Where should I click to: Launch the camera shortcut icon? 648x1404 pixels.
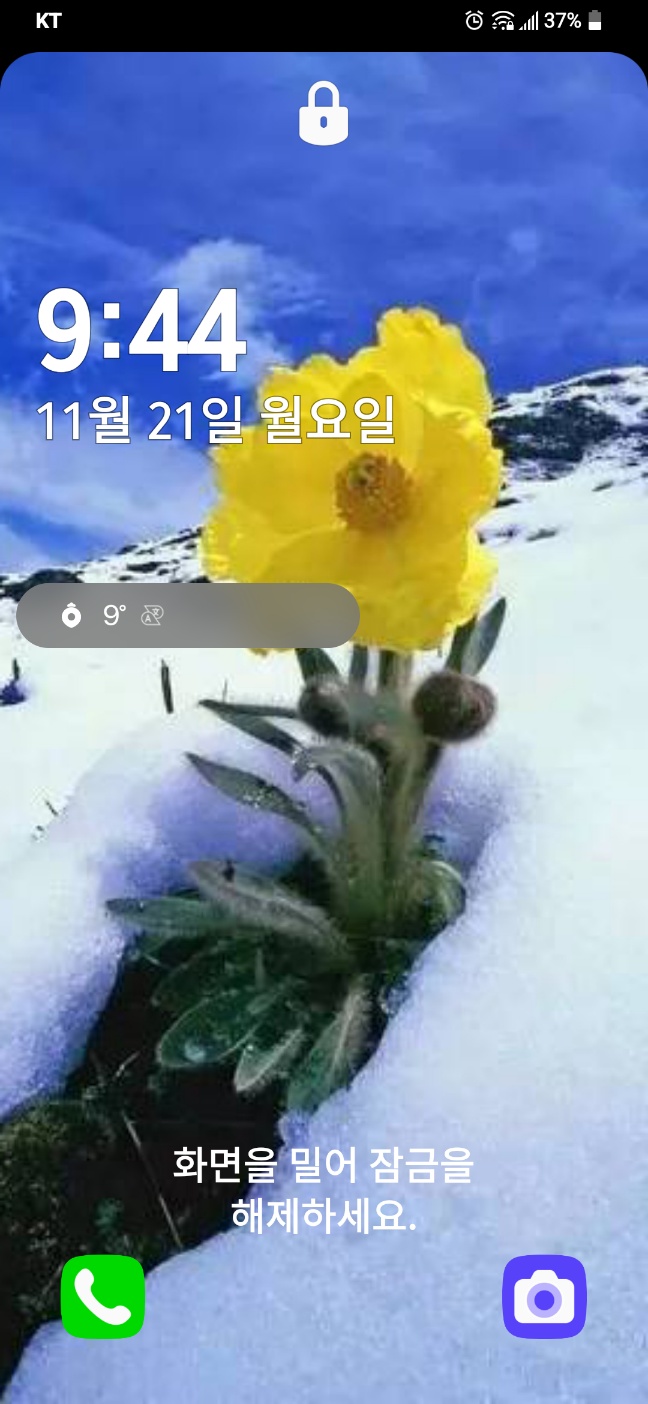pos(544,1296)
